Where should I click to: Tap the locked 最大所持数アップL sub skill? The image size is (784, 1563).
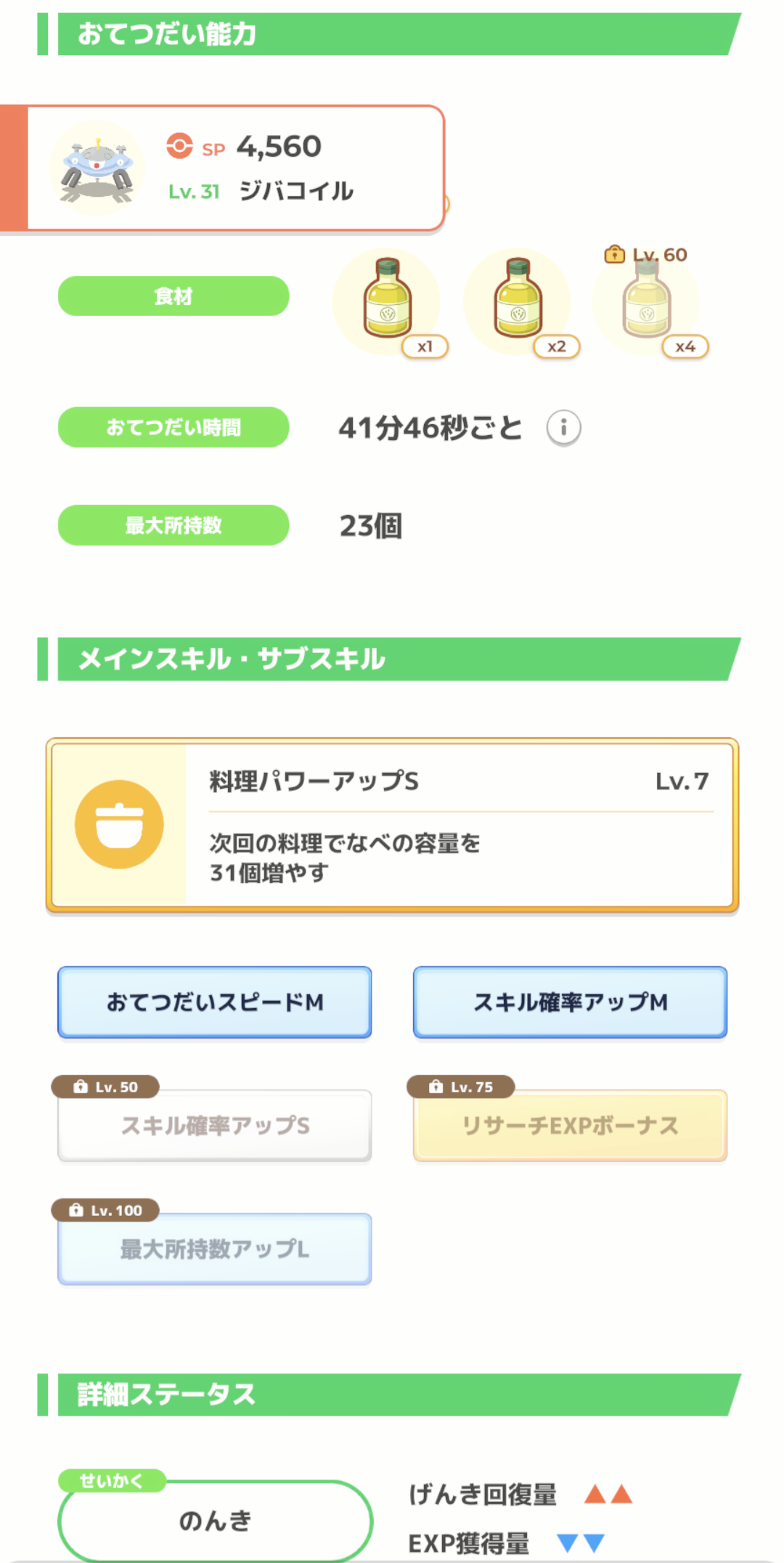215,1249
